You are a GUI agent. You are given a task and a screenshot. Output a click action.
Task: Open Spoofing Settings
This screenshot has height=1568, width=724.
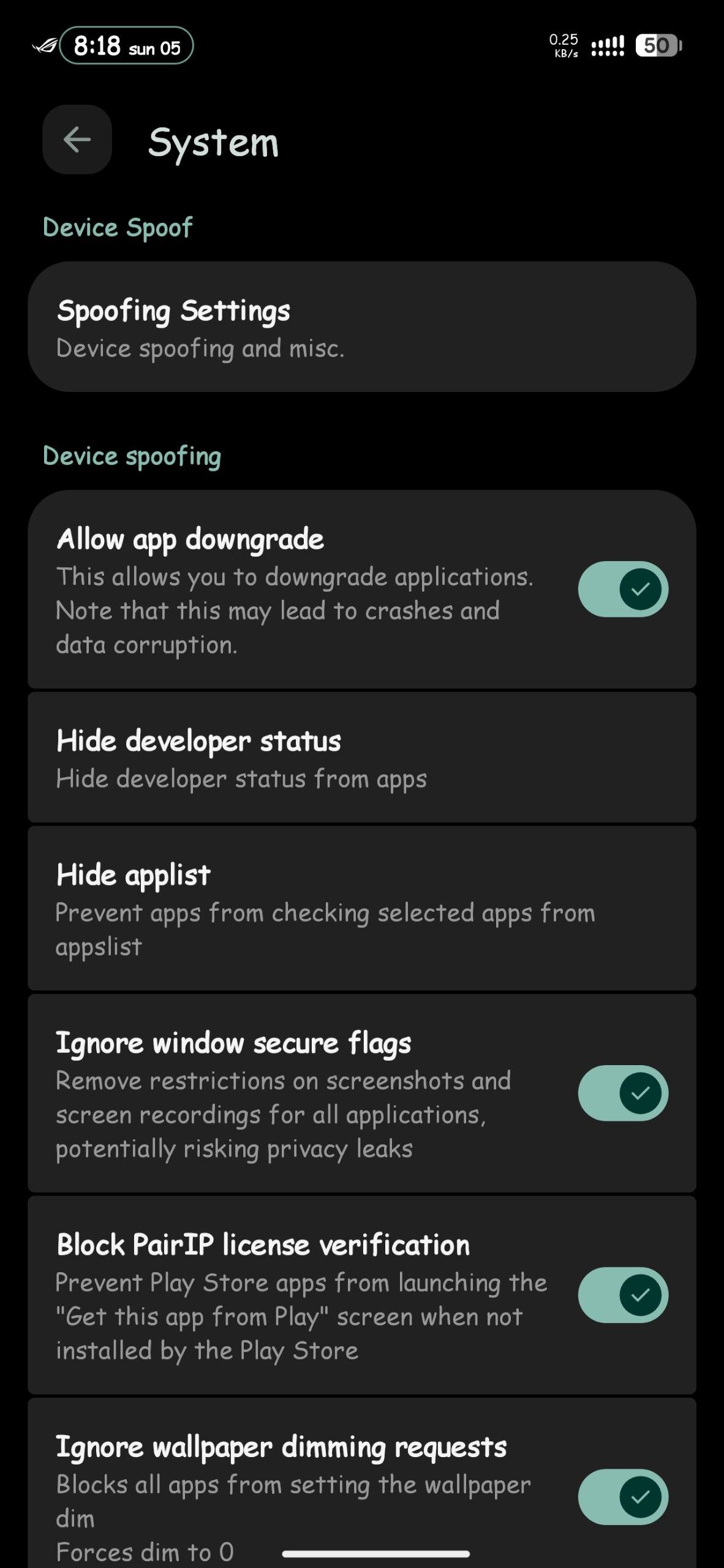[361, 327]
